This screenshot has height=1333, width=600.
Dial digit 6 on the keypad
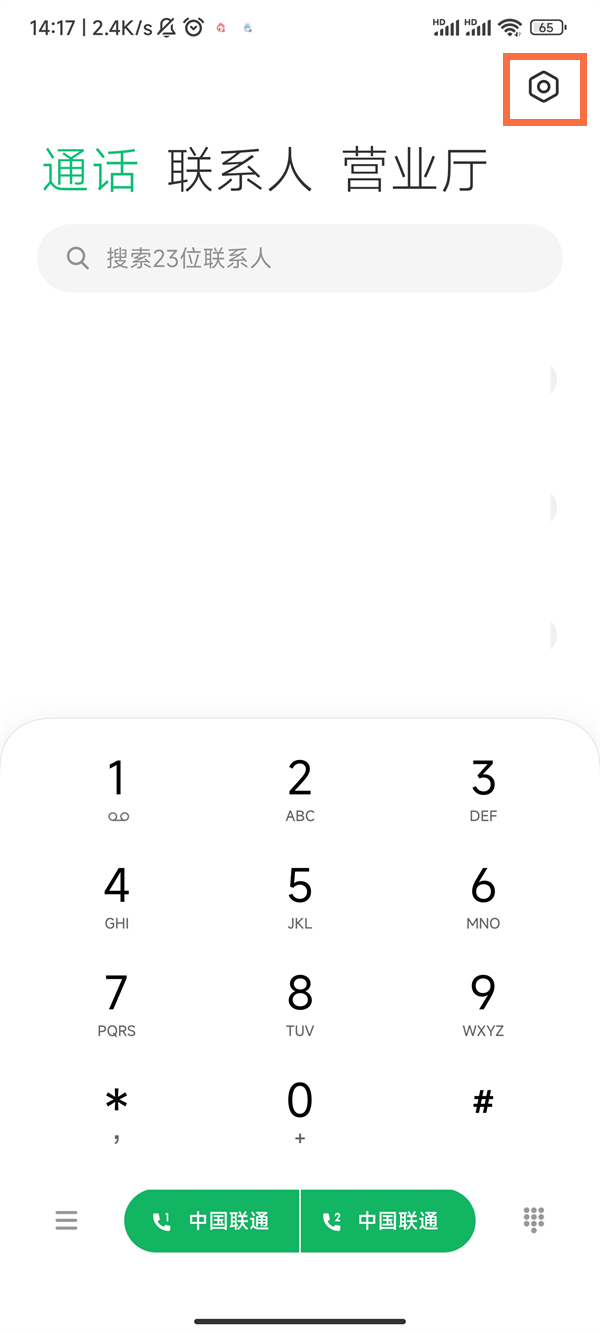click(483, 895)
